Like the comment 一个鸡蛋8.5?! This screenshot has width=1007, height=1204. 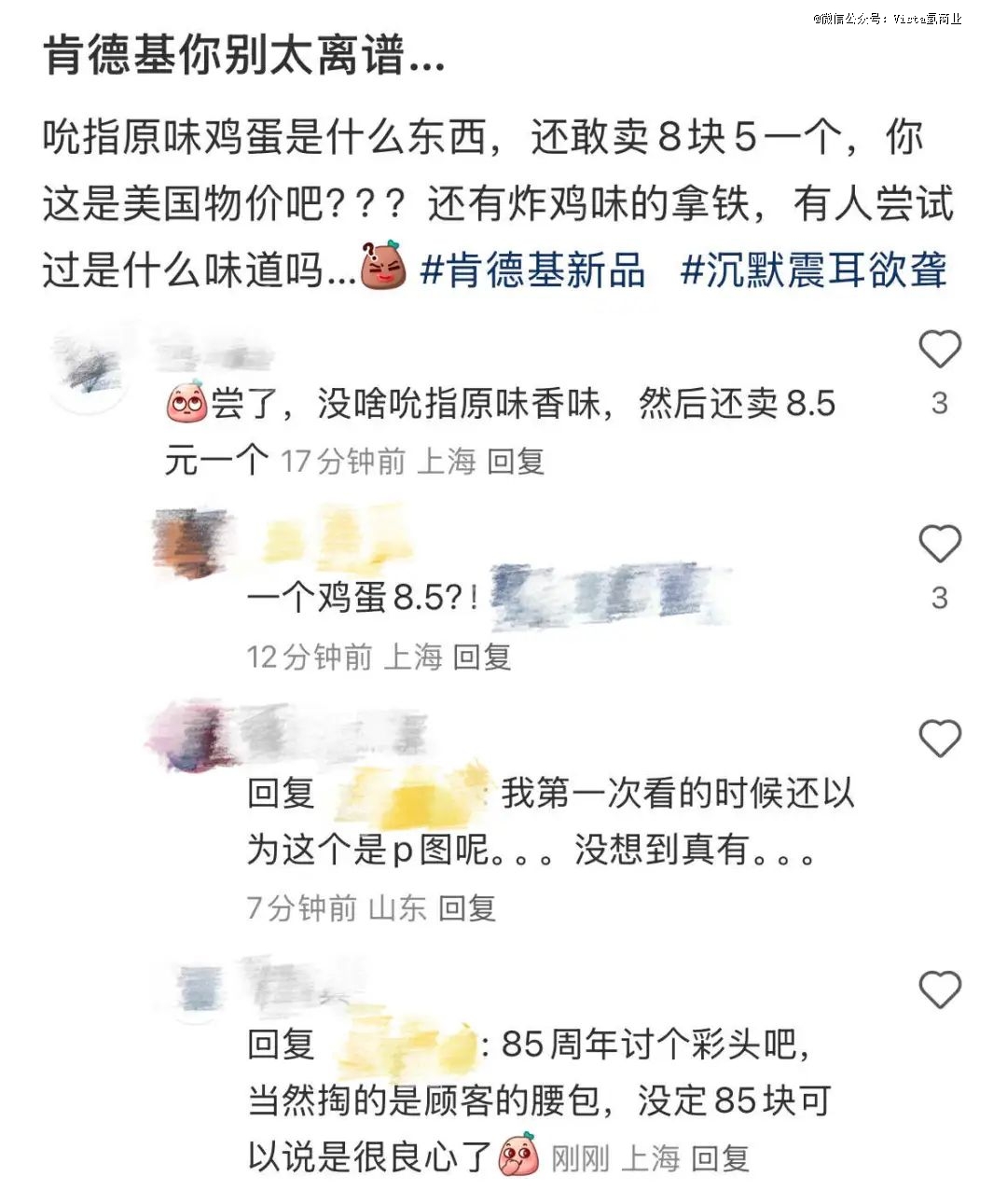[939, 544]
